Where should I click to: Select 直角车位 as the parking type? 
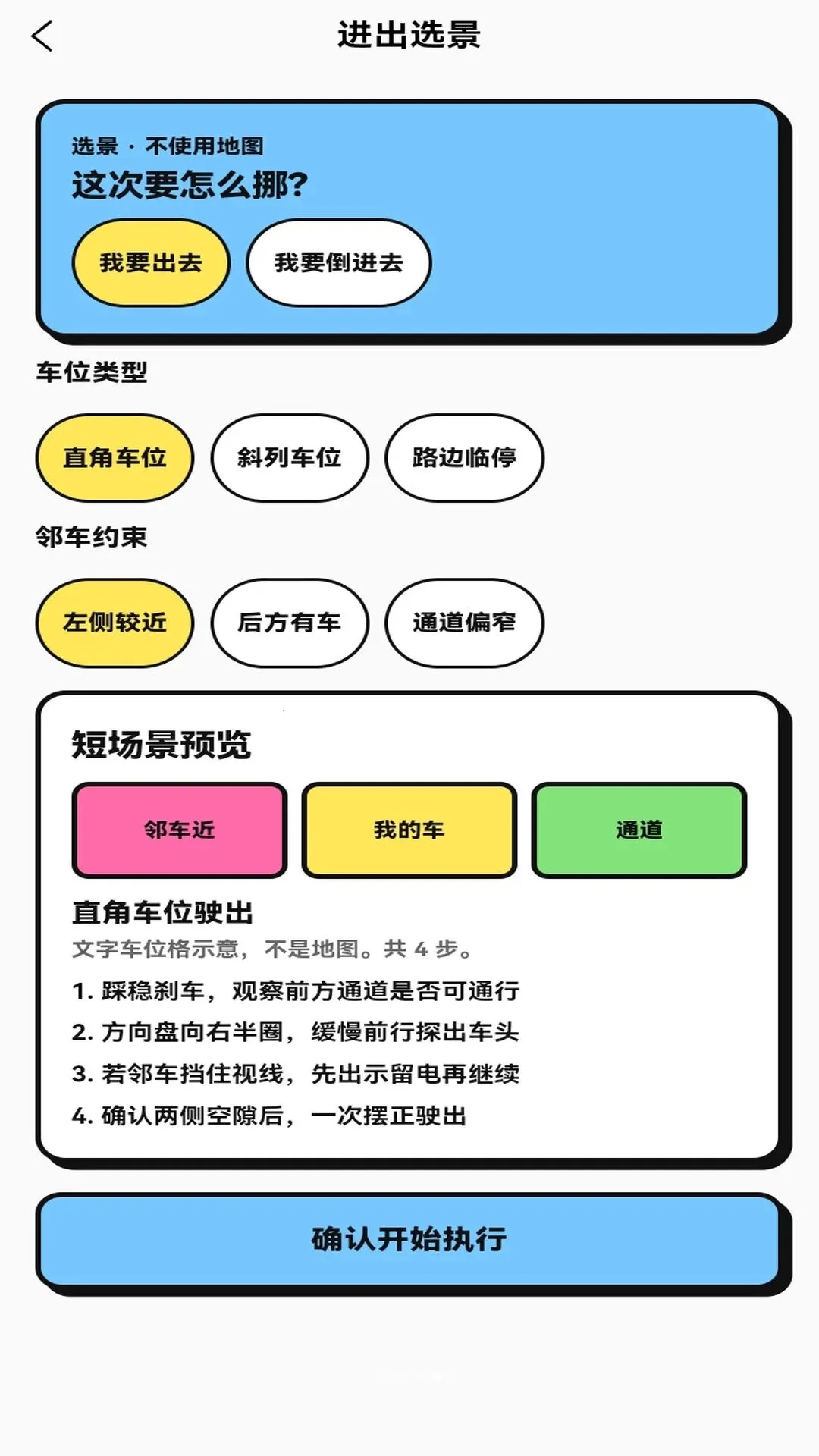(115, 458)
